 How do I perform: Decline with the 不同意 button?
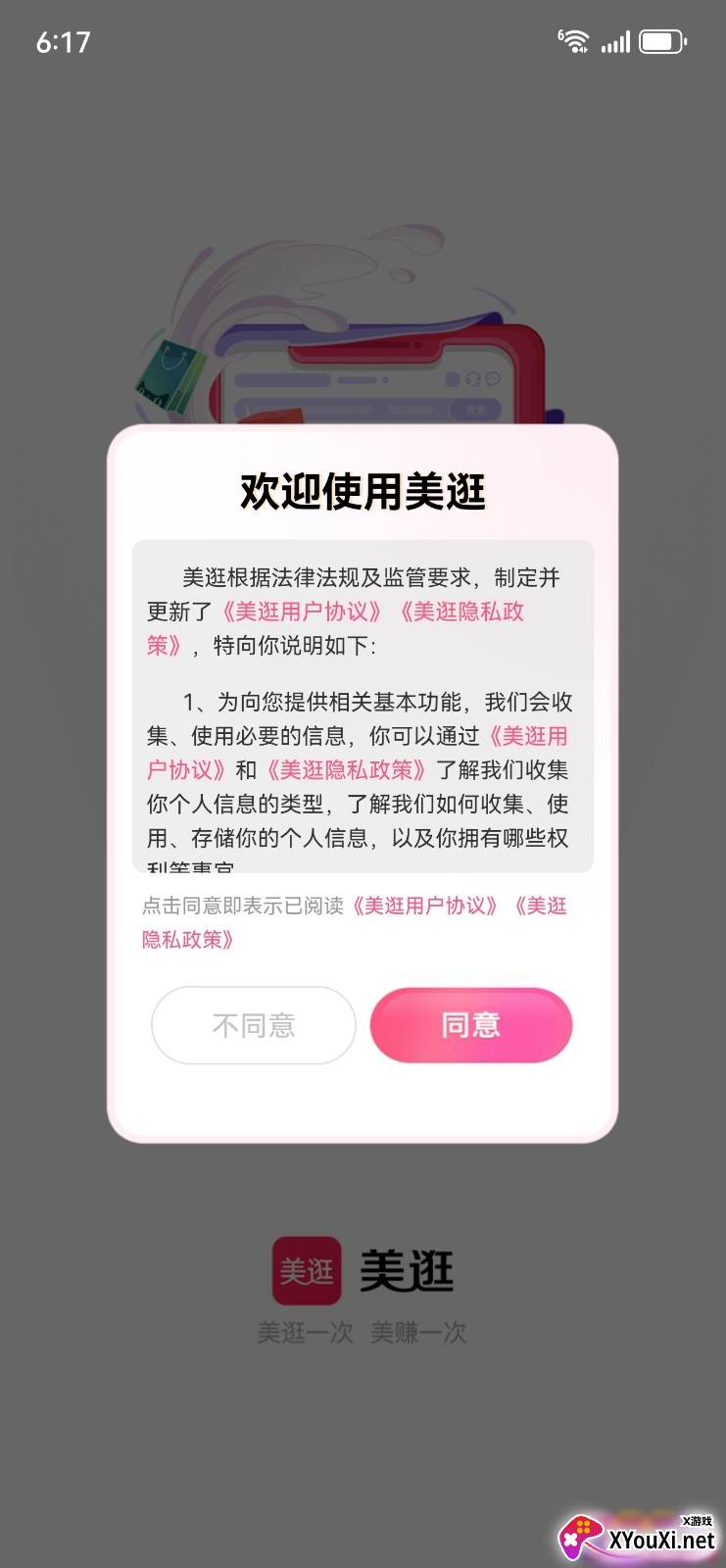[x=253, y=1025]
